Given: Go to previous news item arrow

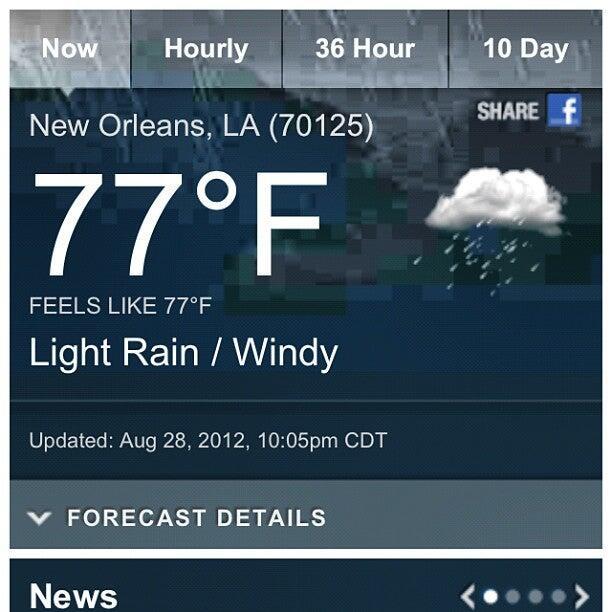Looking at the screenshot, I should click(x=467, y=597).
